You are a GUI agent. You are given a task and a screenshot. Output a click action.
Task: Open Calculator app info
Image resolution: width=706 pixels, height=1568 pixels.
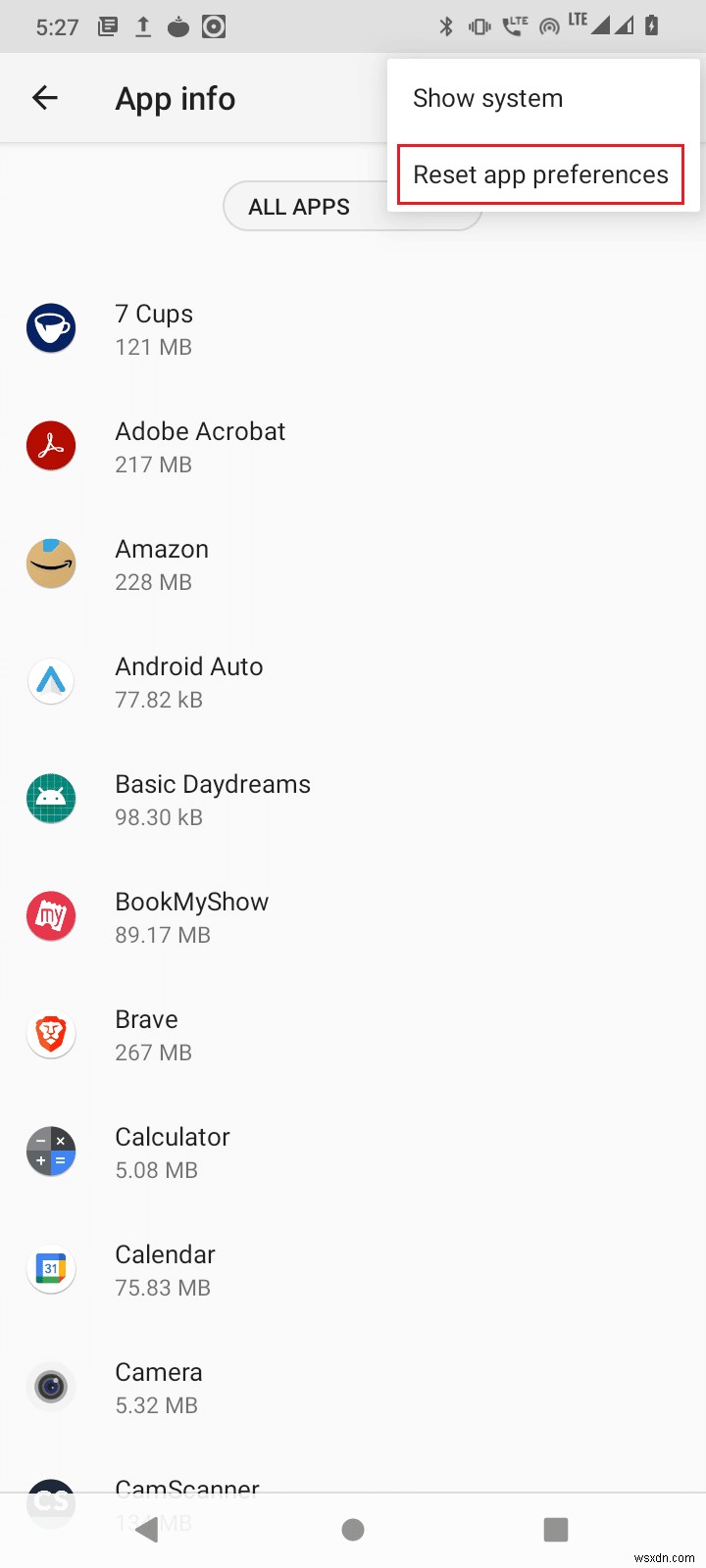click(x=173, y=1152)
